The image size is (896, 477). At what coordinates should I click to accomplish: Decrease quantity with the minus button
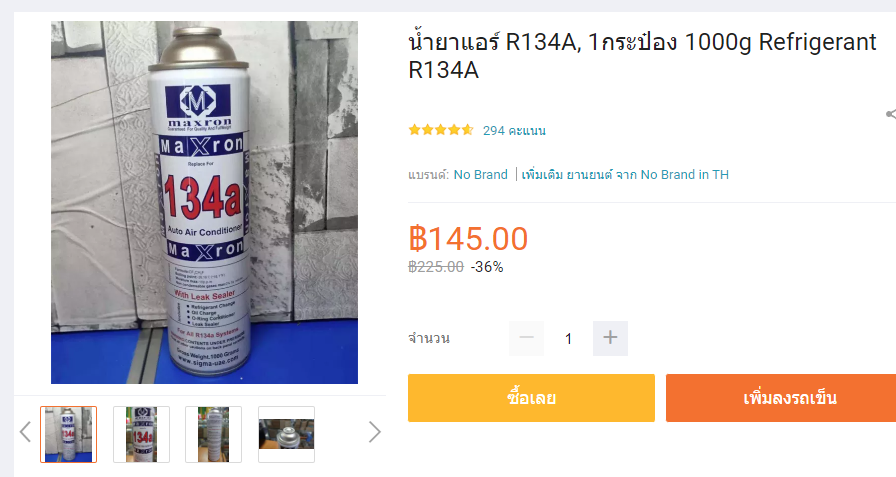pos(527,338)
